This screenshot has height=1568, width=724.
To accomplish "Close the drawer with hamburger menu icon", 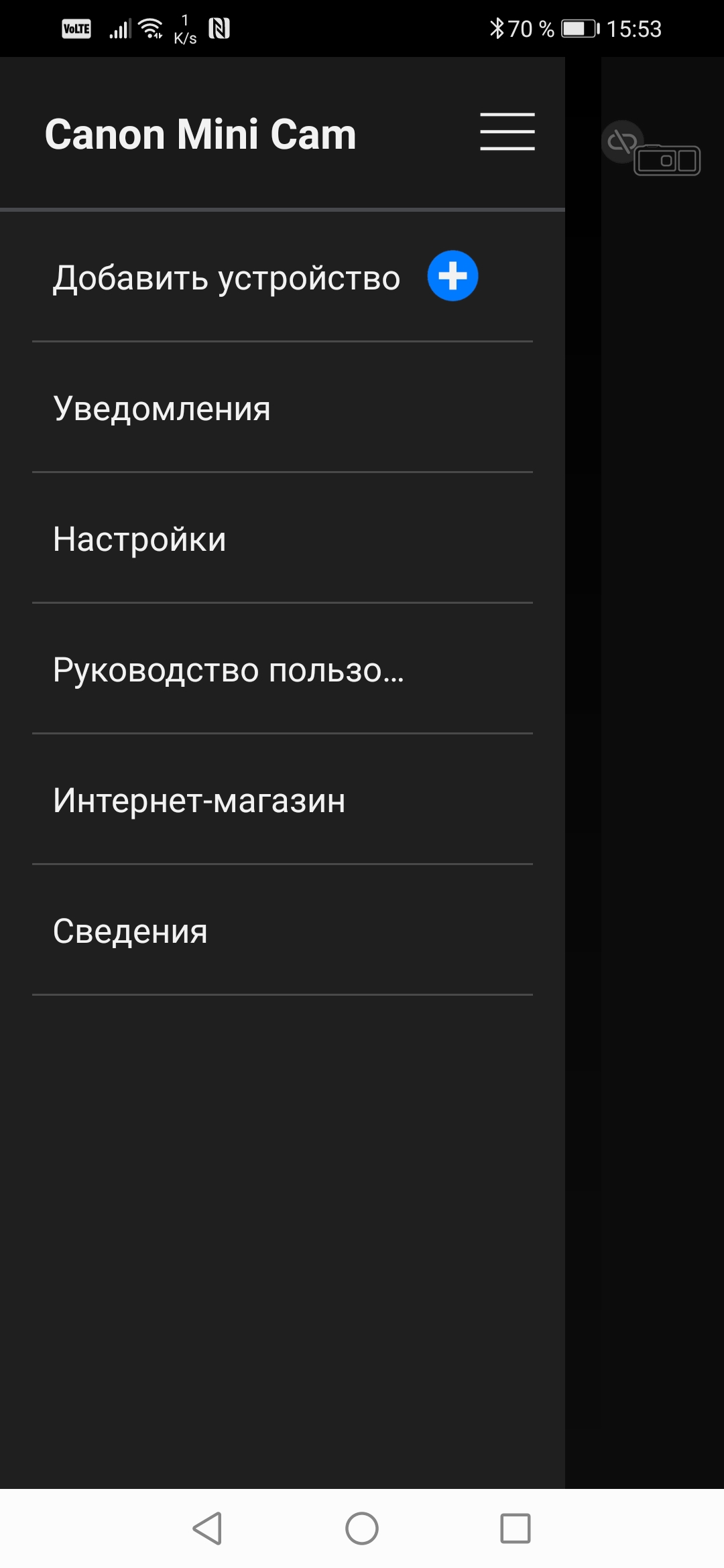I will click(x=507, y=132).
